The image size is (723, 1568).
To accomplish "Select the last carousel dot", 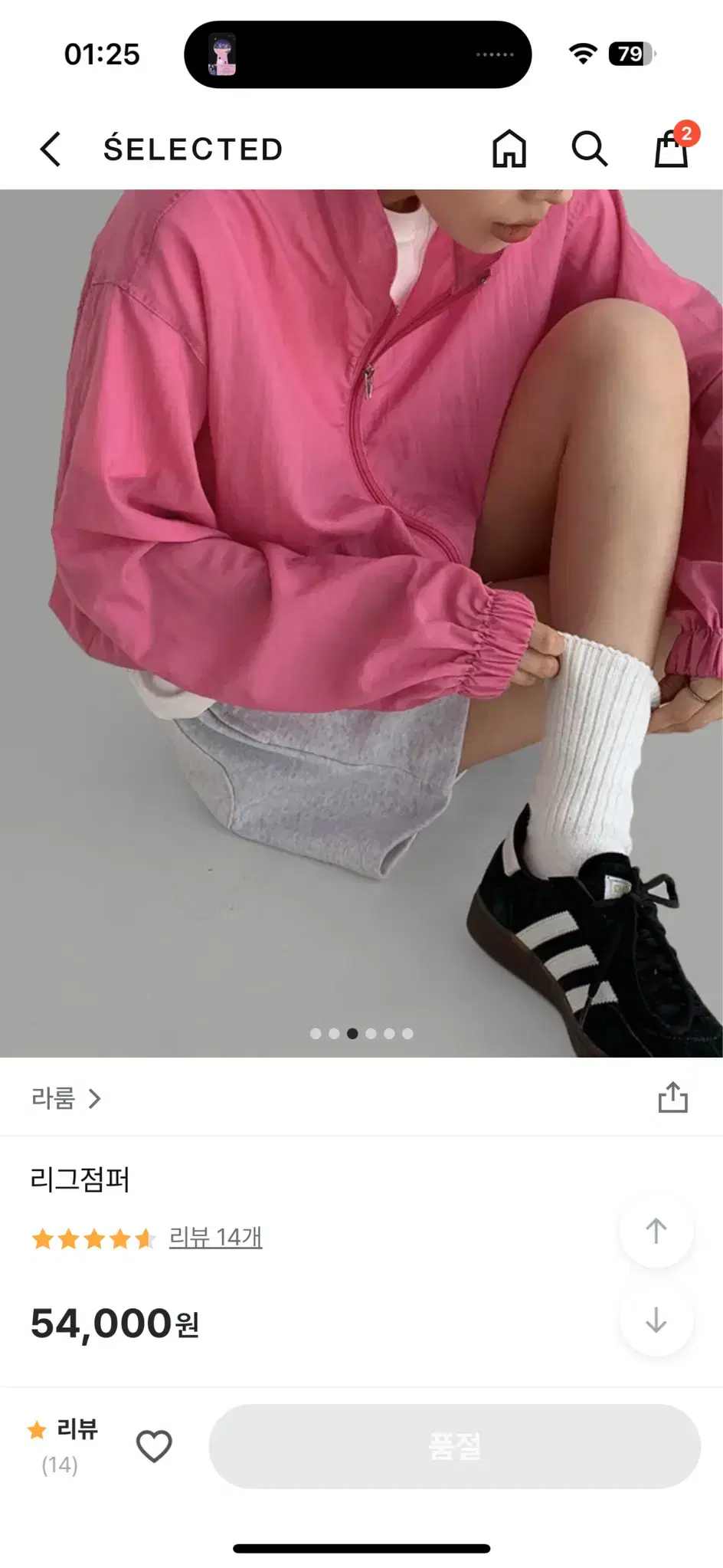I will 407,1033.
